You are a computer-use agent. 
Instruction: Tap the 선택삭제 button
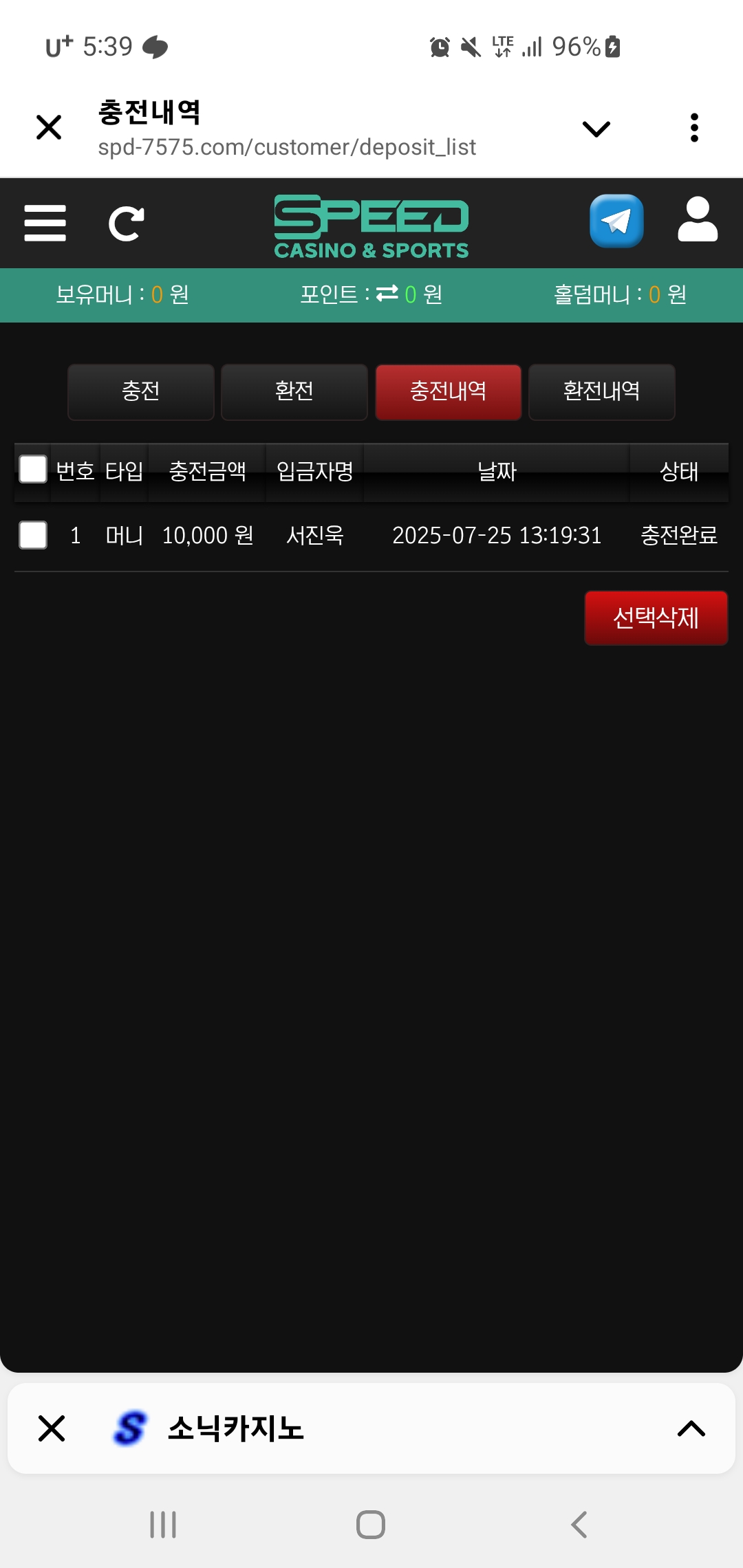click(x=656, y=618)
